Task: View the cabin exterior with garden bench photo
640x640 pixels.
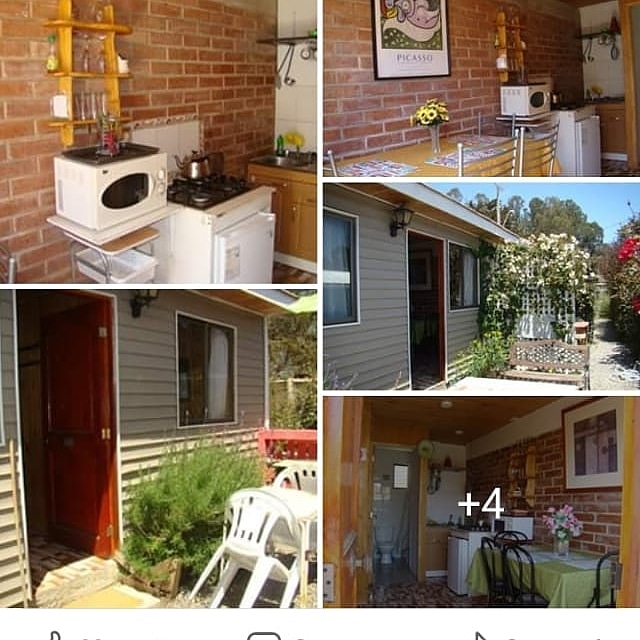Action: click(x=480, y=286)
